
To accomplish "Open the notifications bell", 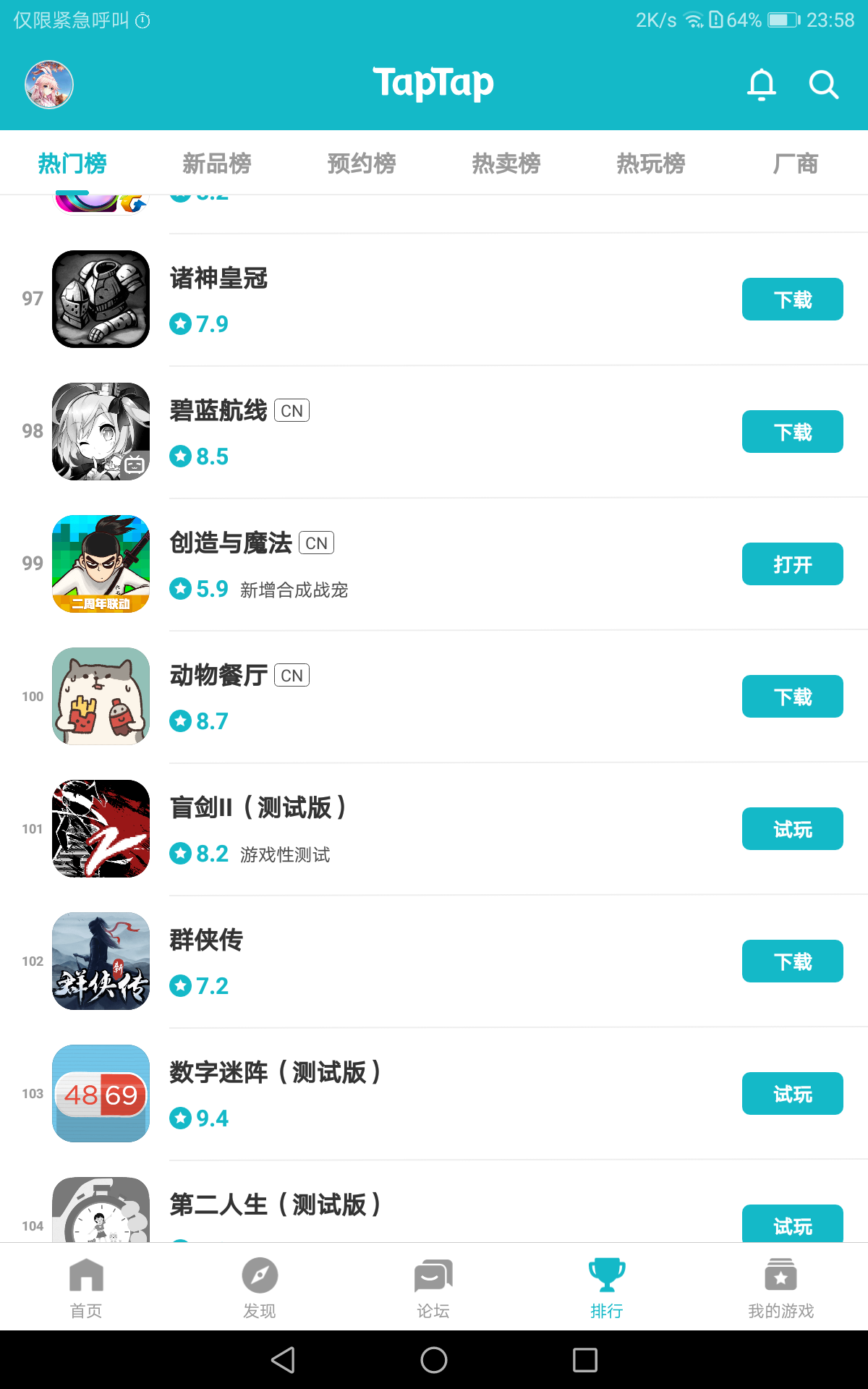I will pos(761,85).
